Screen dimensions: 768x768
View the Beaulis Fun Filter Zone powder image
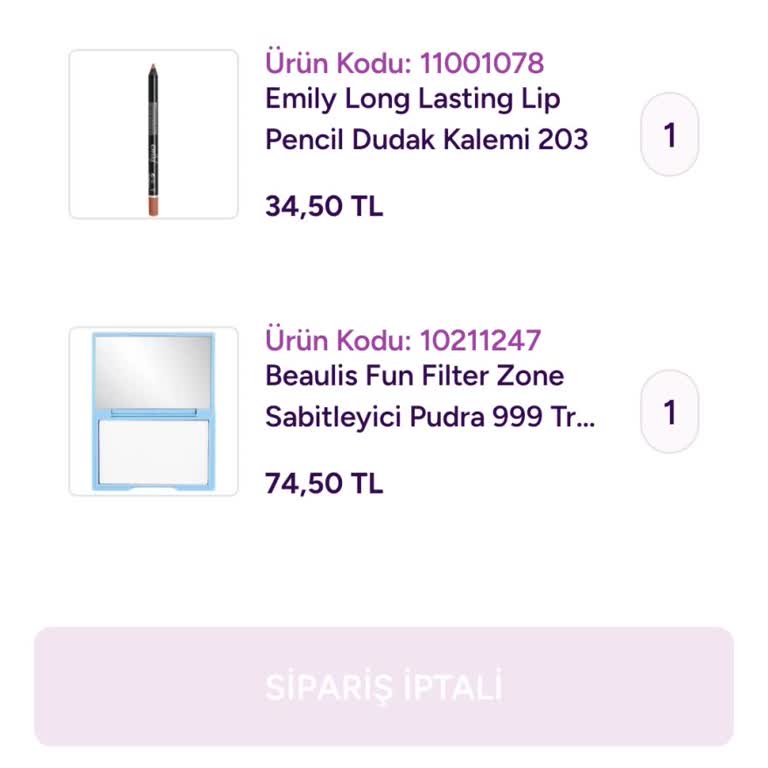153,411
